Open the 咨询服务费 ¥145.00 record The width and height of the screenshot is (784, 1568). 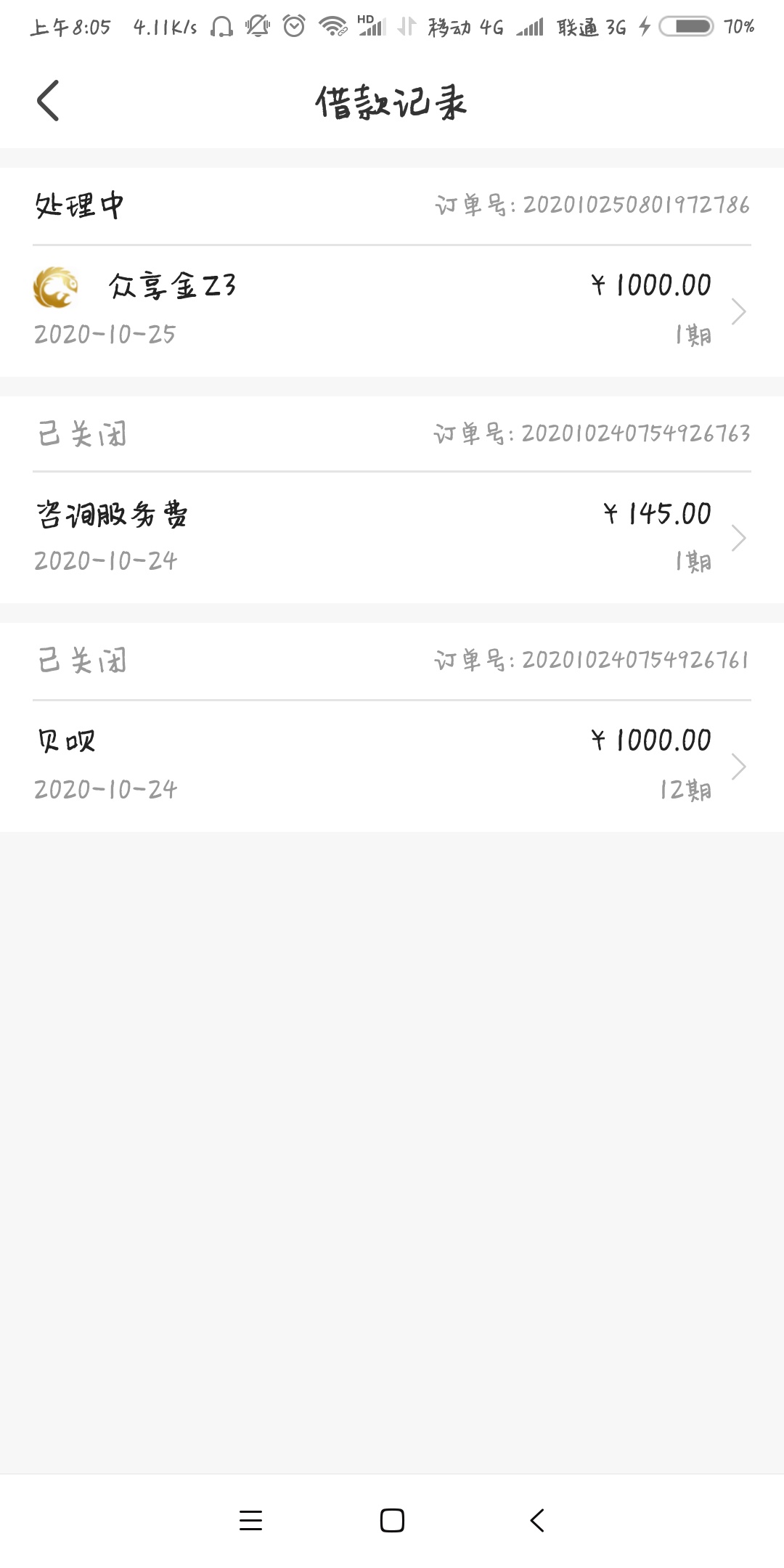[392, 538]
